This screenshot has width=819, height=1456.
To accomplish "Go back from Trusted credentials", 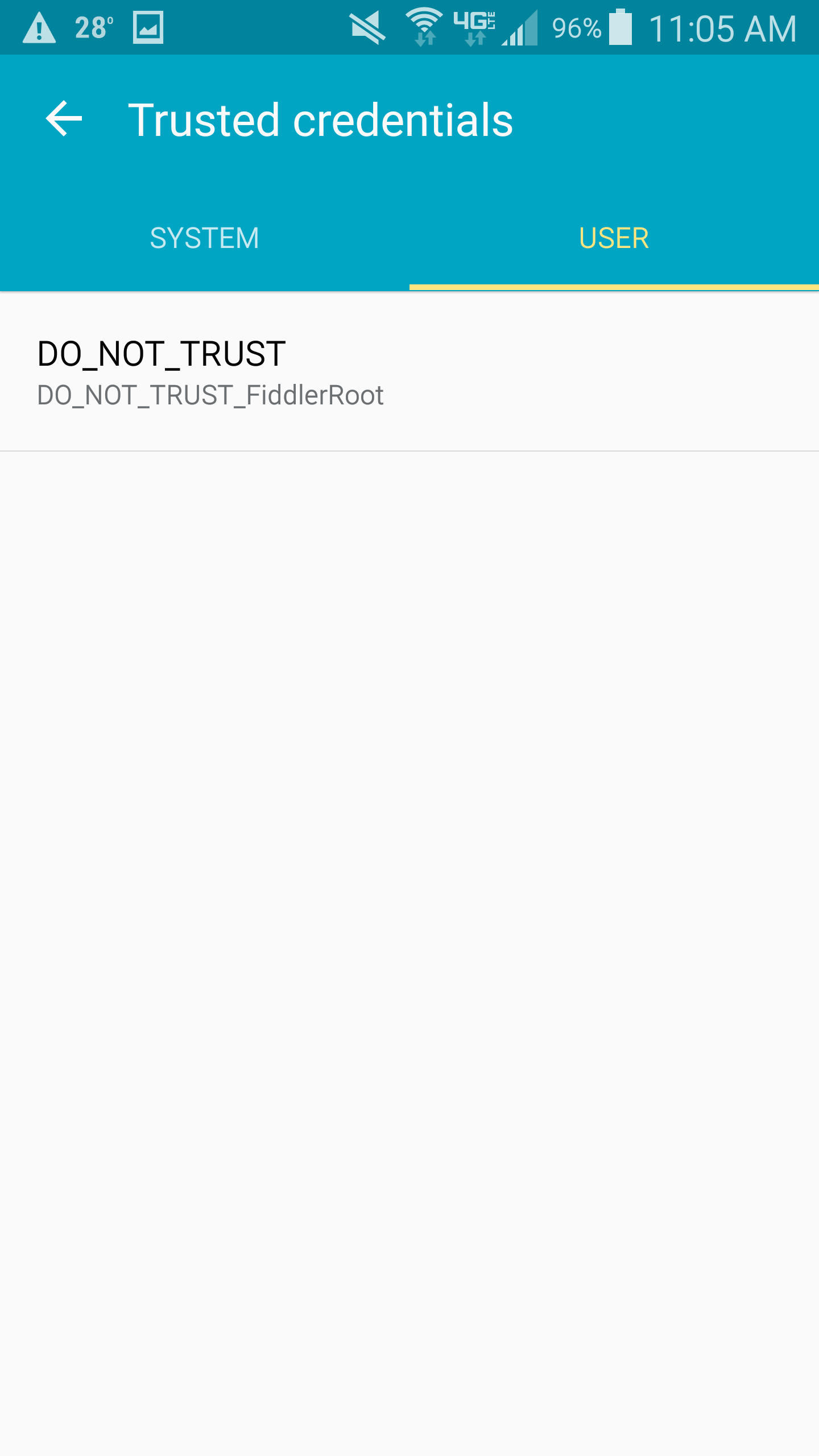I will pyautogui.click(x=64, y=119).
